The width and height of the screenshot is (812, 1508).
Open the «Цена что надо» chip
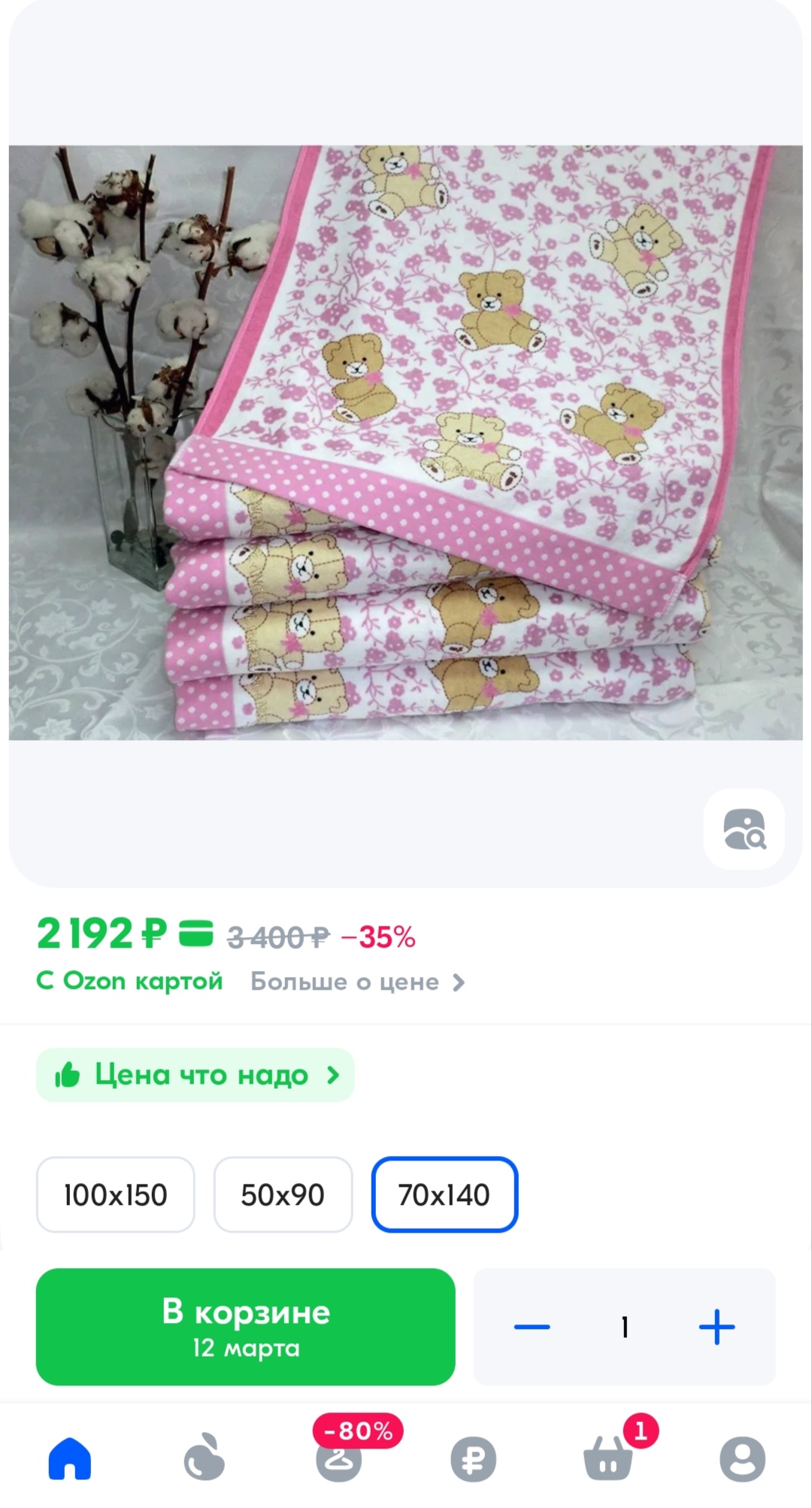[x=195, y=1075]
